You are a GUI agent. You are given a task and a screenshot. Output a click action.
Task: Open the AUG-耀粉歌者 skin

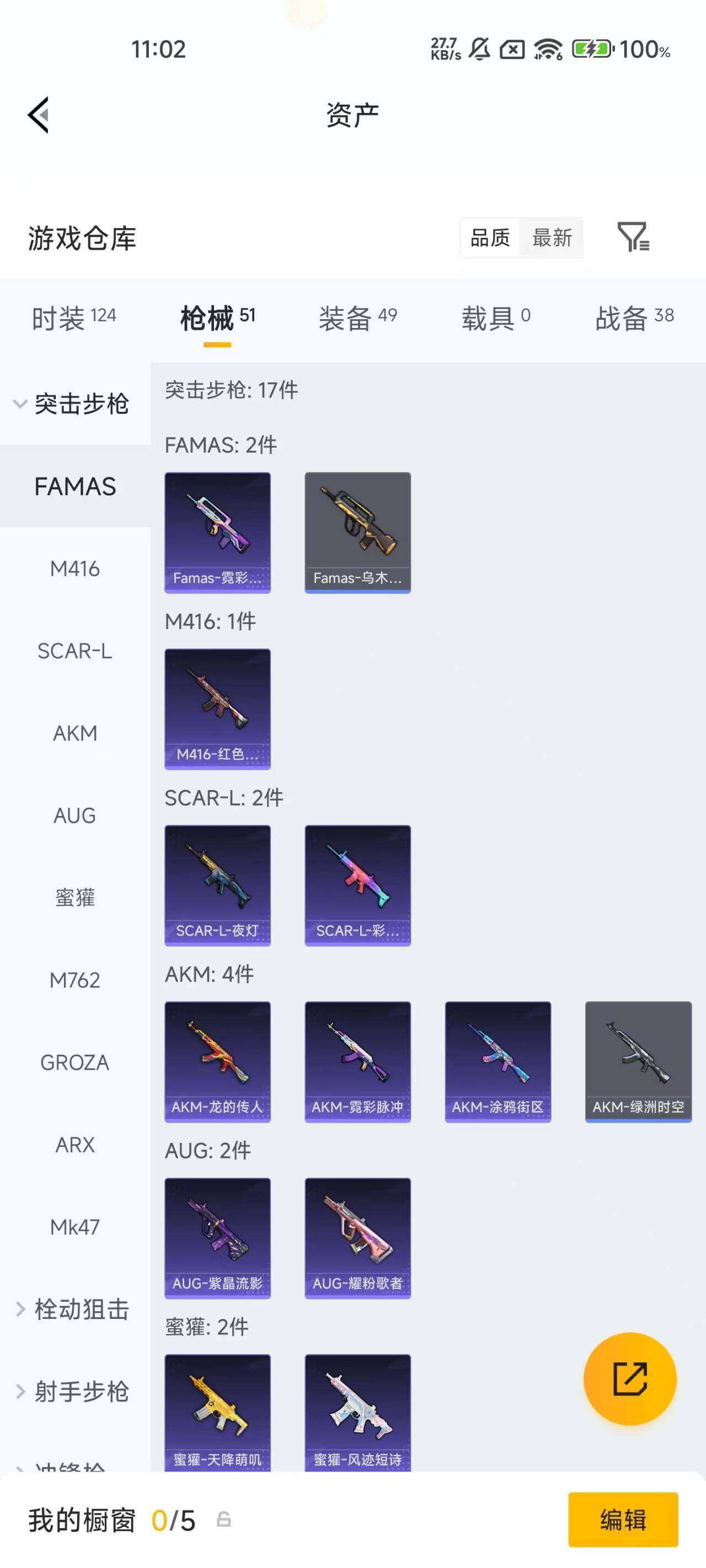(357, 1238)
